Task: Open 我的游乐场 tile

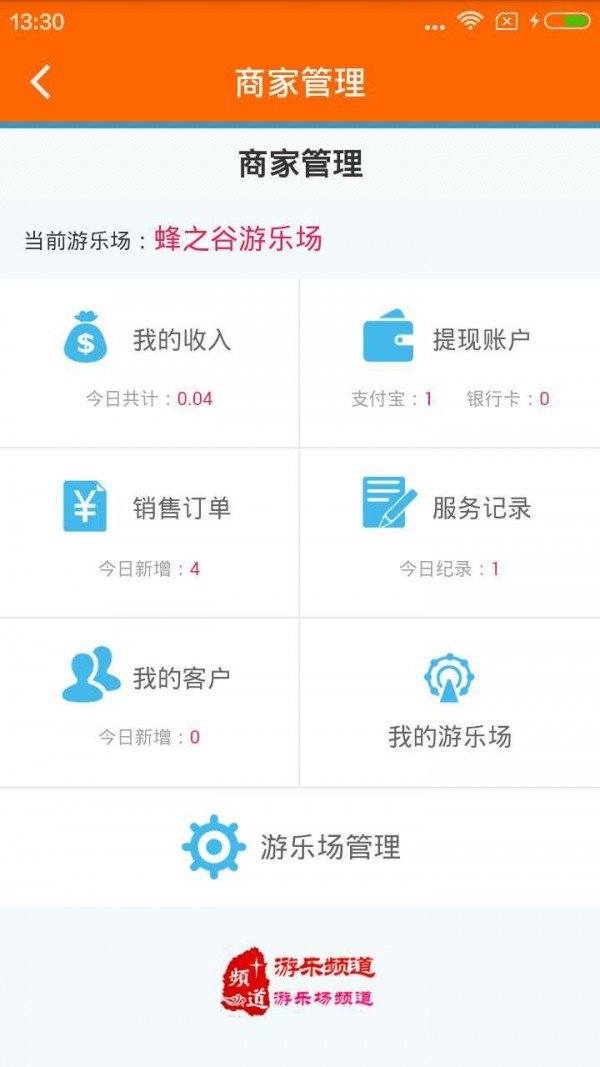Action: [450, 703]
